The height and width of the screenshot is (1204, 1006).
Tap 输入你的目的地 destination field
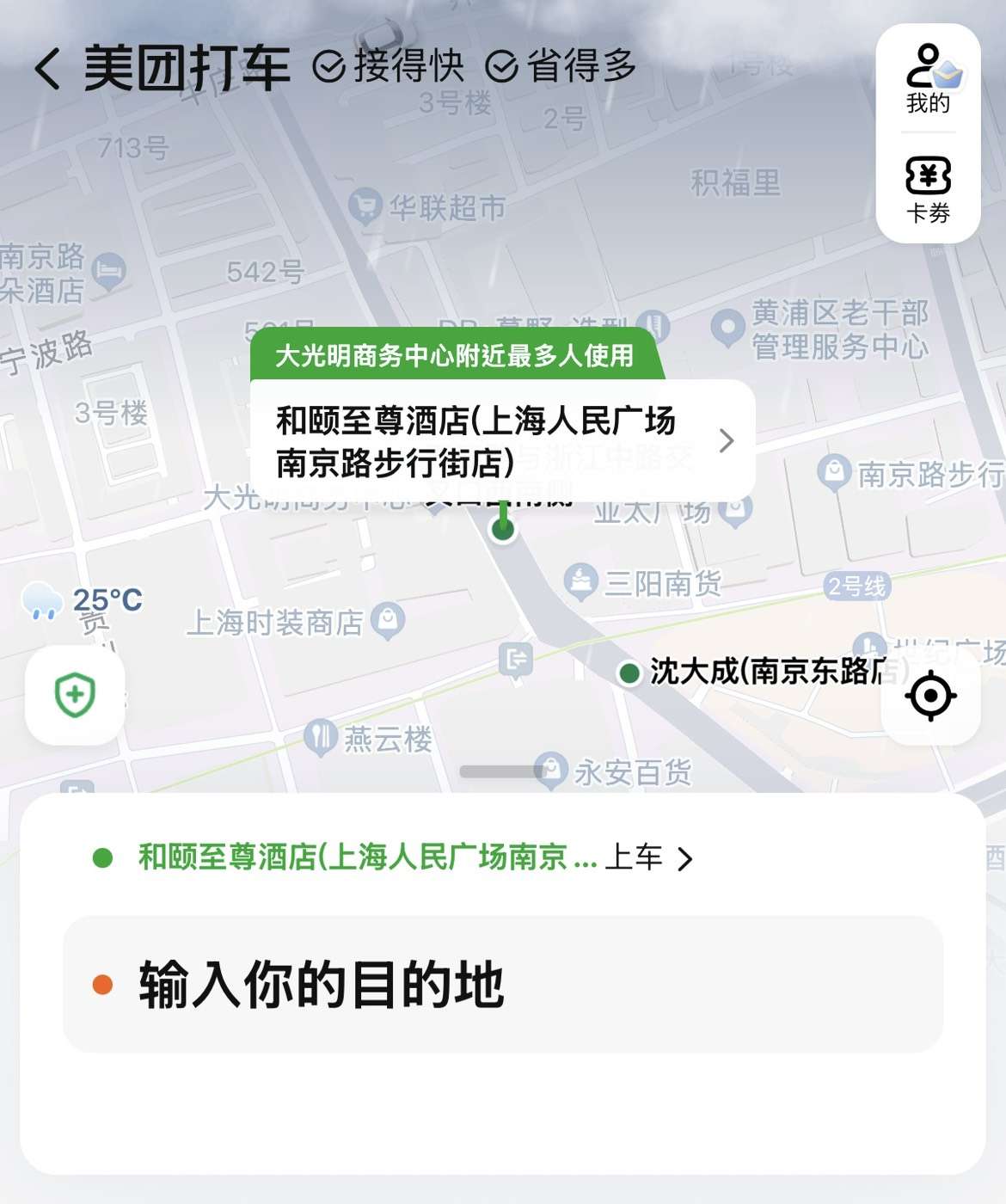(x=503, y=984)
